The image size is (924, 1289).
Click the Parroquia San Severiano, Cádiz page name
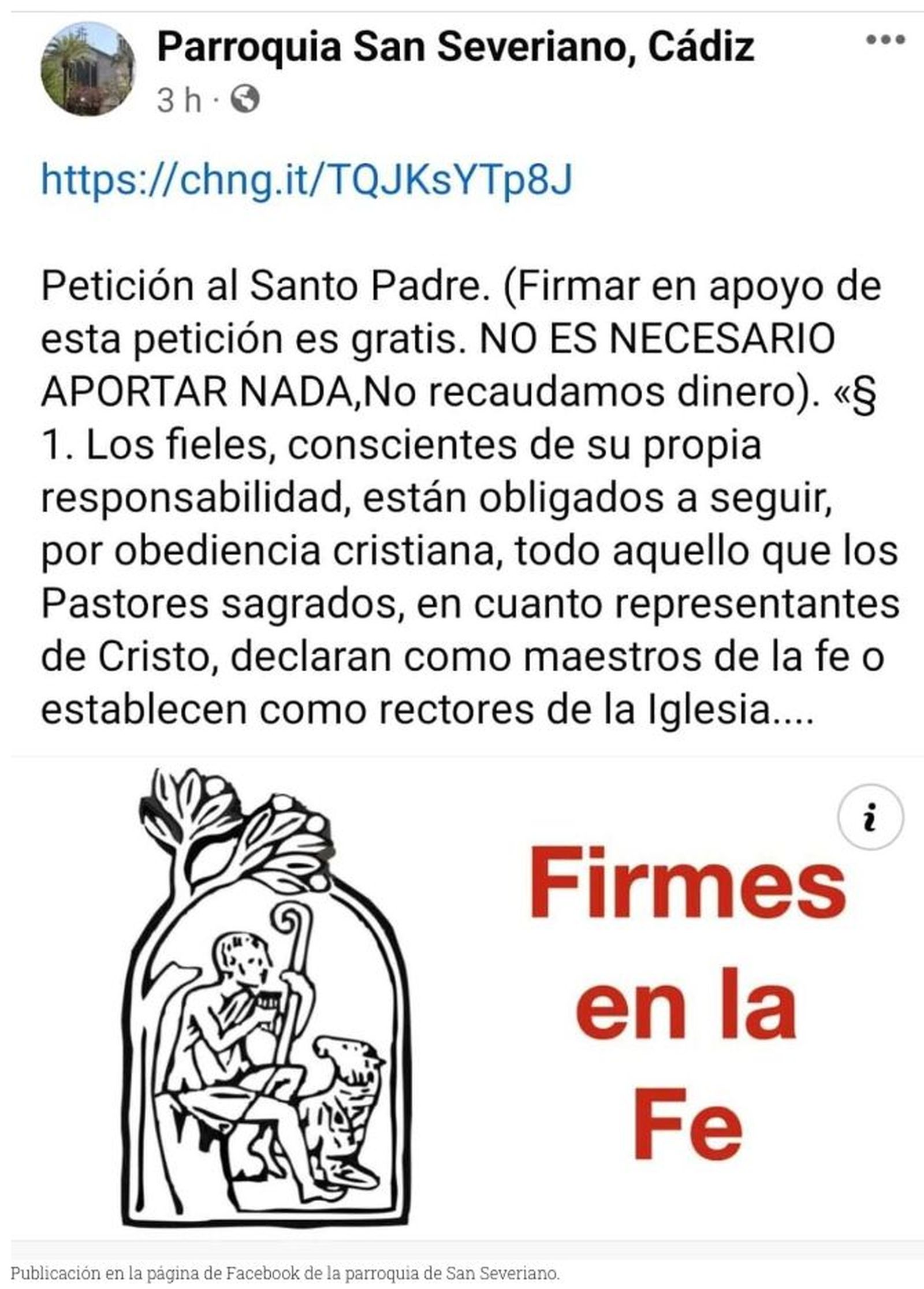(x=456, y=46)
